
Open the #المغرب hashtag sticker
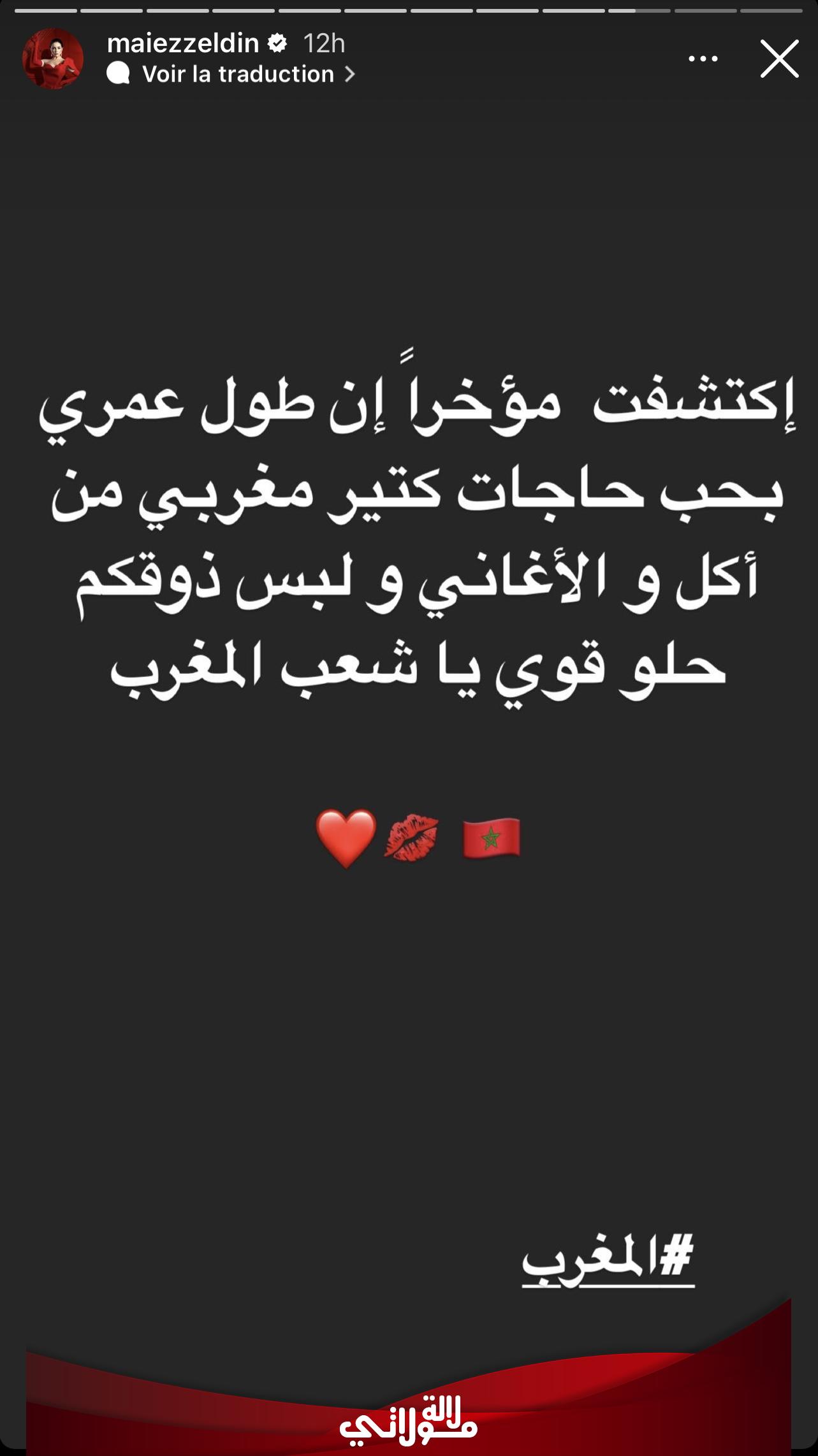[x=608, y=1258]
